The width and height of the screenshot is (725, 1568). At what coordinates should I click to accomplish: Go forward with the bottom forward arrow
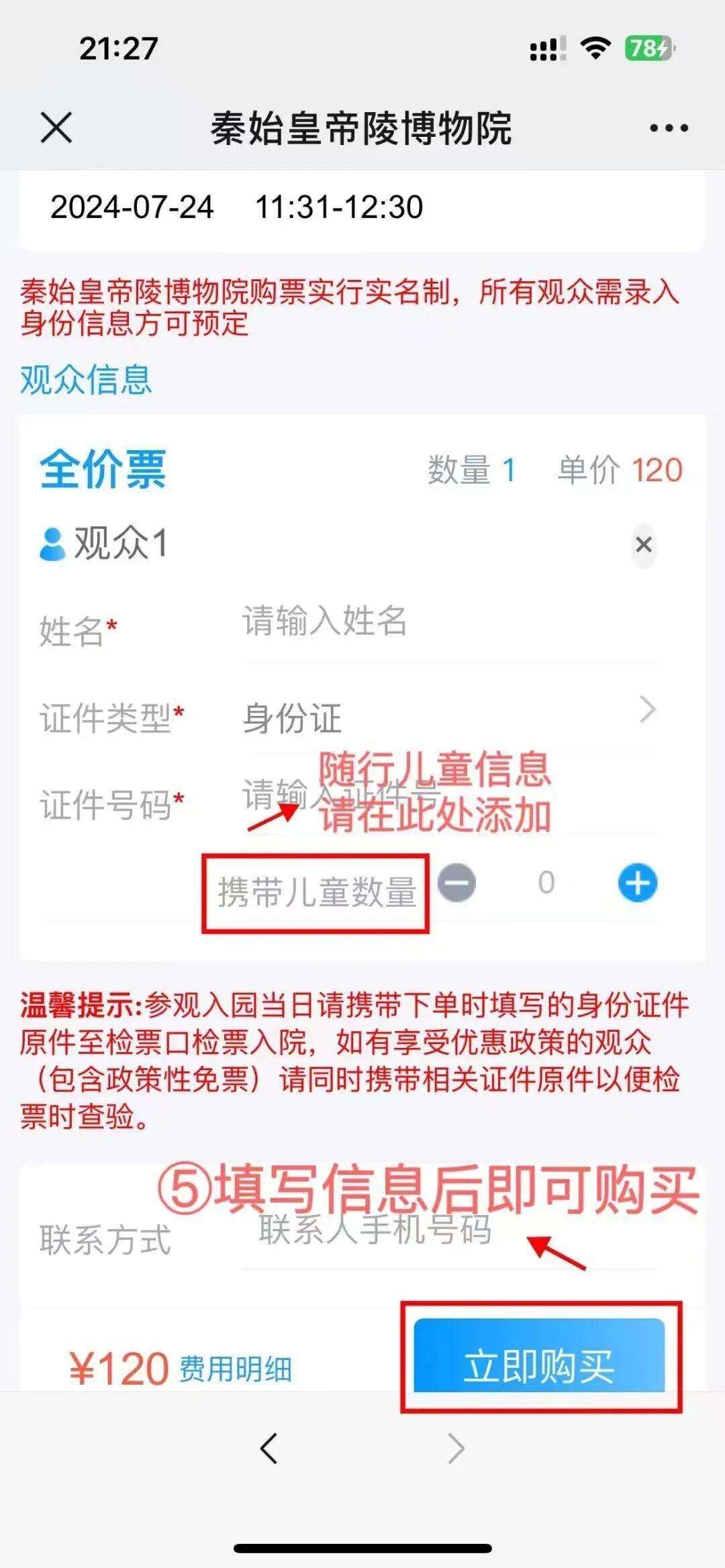[x=456, y=1448]
